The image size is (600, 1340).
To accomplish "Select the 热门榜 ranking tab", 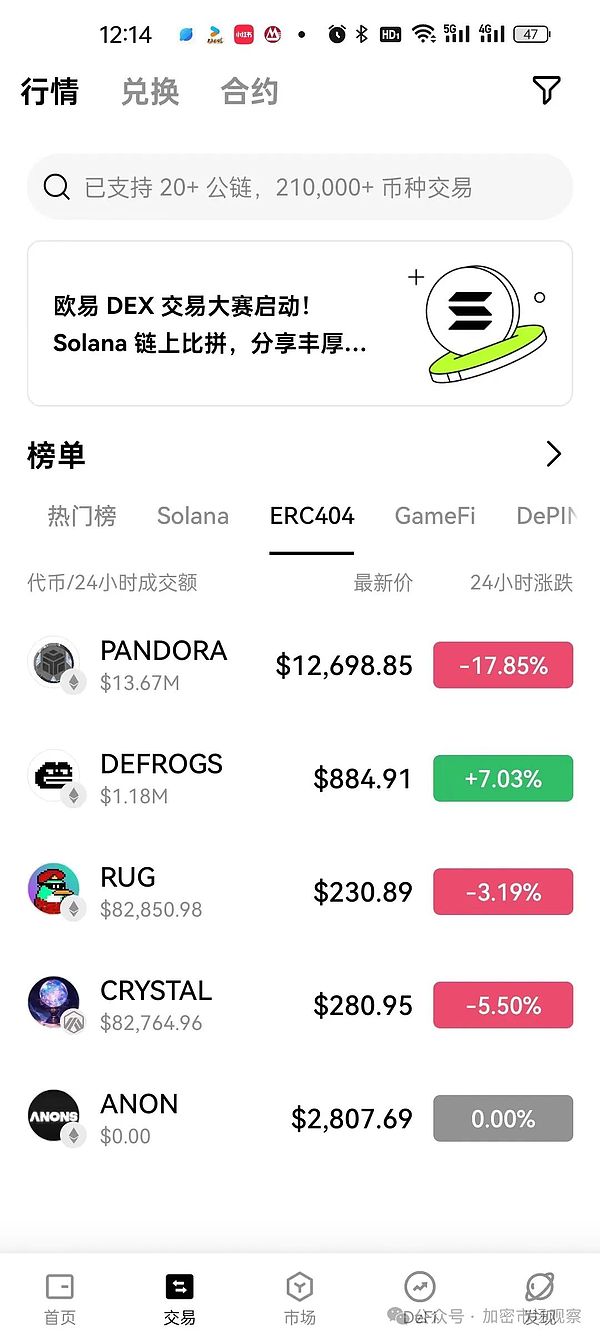I will click(x=82, y=516).
